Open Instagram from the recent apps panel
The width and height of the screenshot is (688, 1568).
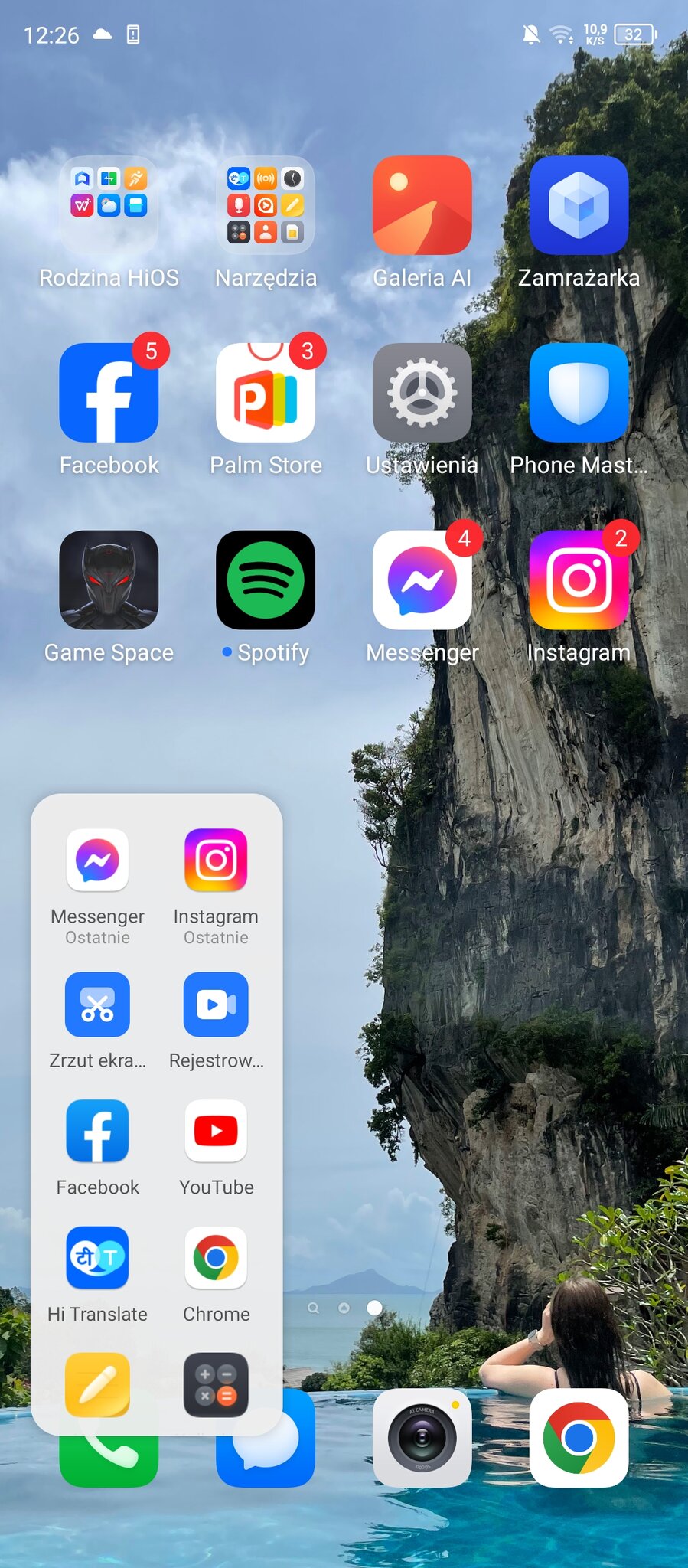pyautogui.click(x=216, y=861)
